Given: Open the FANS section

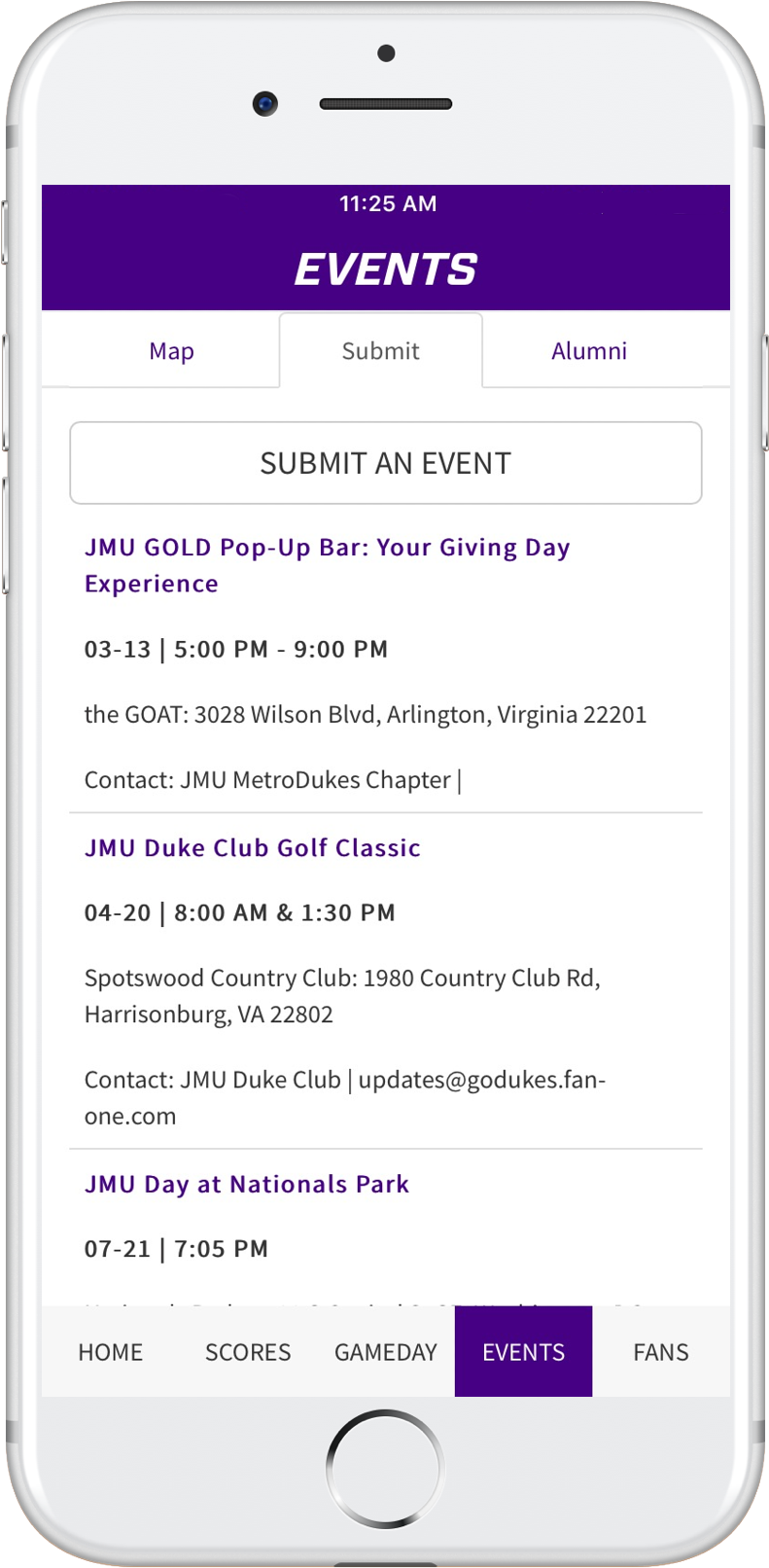Looking at the screenshot, I should 660,1351.
